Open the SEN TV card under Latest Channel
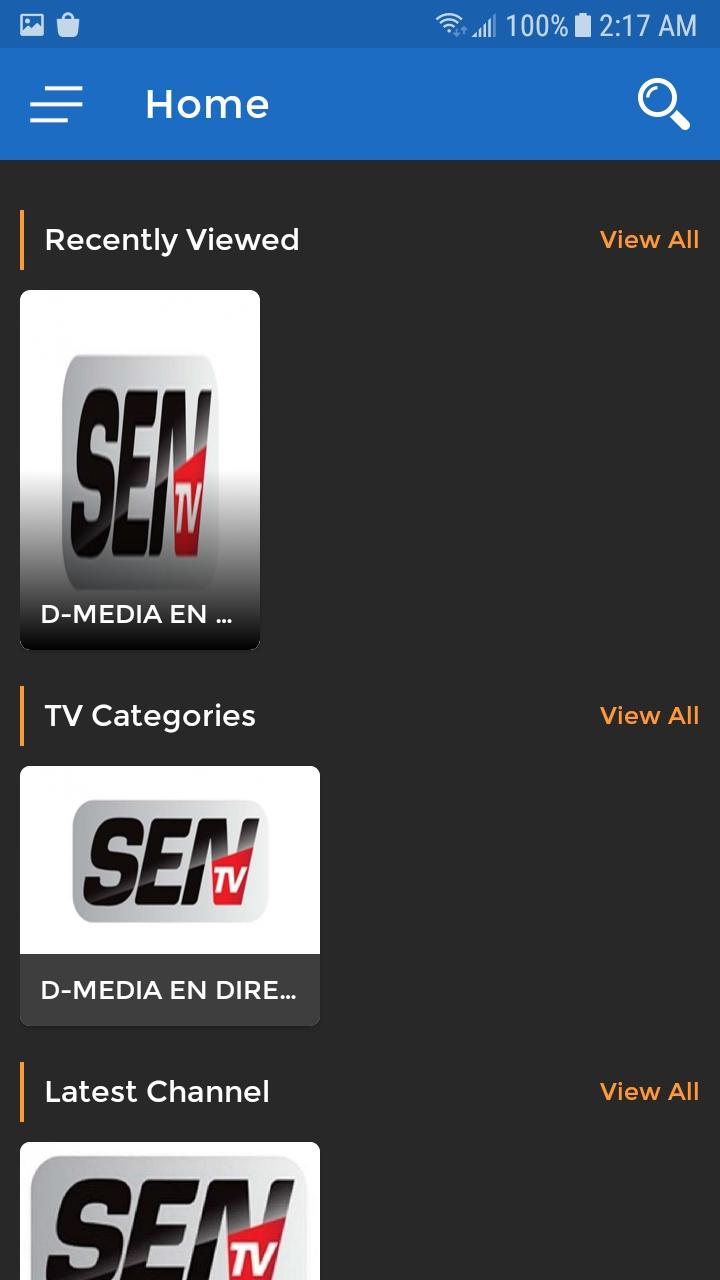The height and width of the screenshot is (1280, 720). click(170, 1211)
